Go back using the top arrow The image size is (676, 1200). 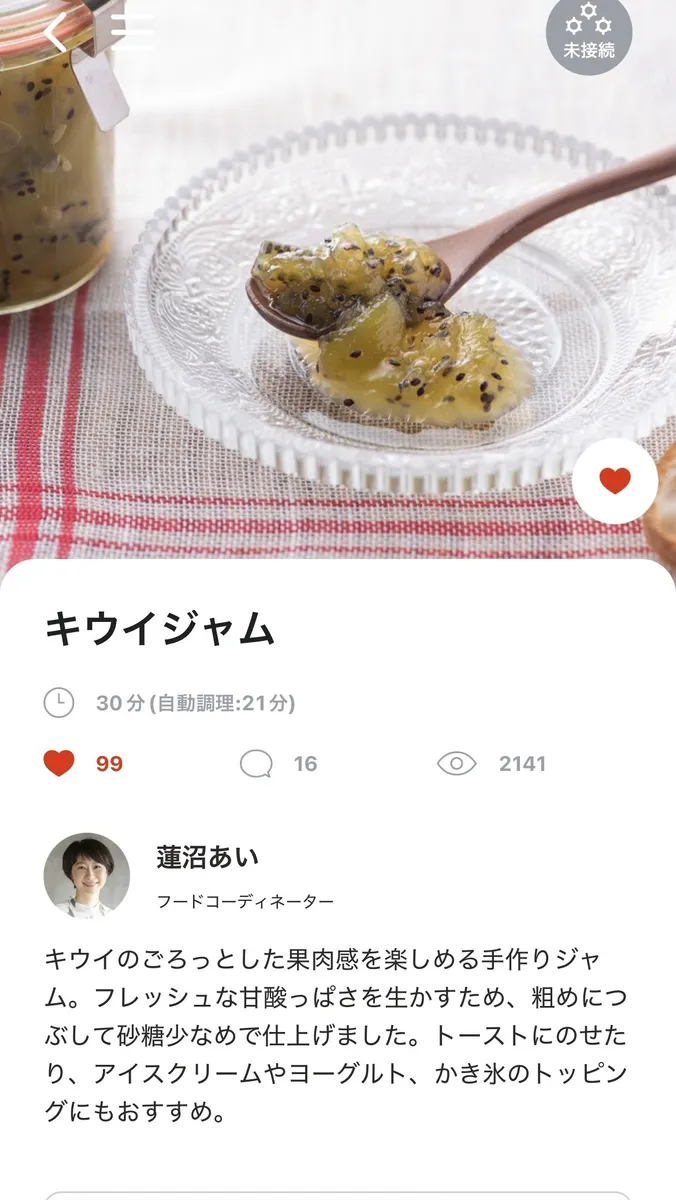55,32
